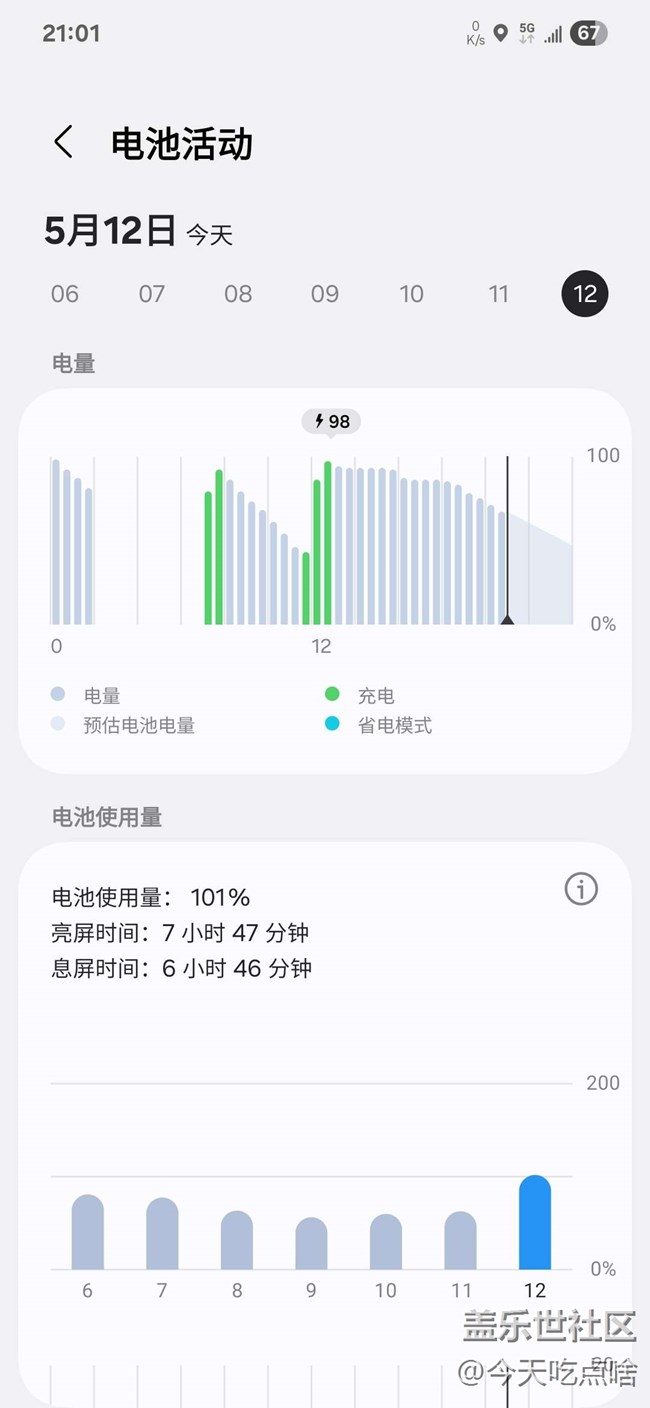Tap the usage bar for day 10
The image size is (650, 1408).
tap(386, 1243)
